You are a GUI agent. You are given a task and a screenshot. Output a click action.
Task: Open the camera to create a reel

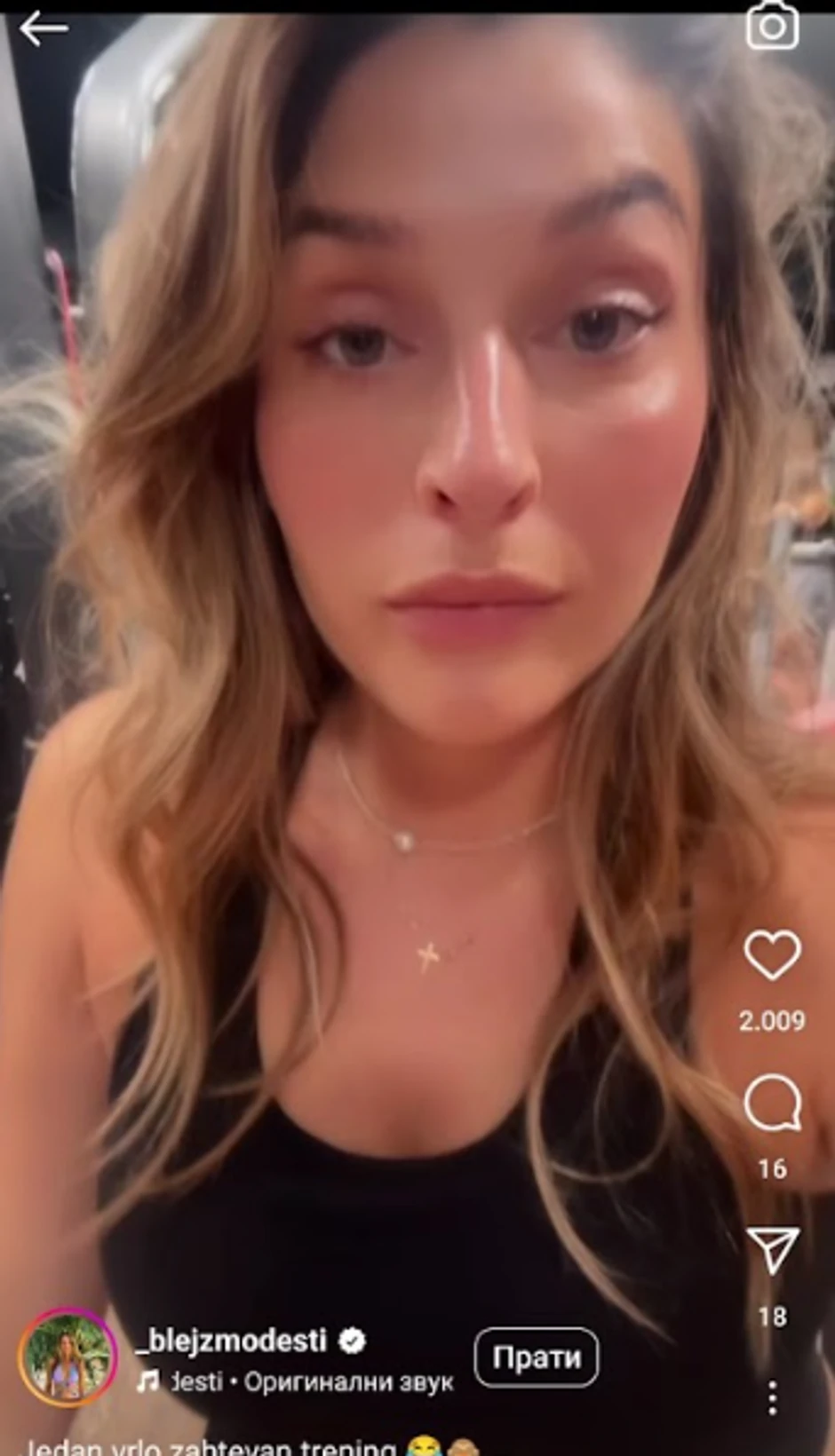(x=771, y=27)
